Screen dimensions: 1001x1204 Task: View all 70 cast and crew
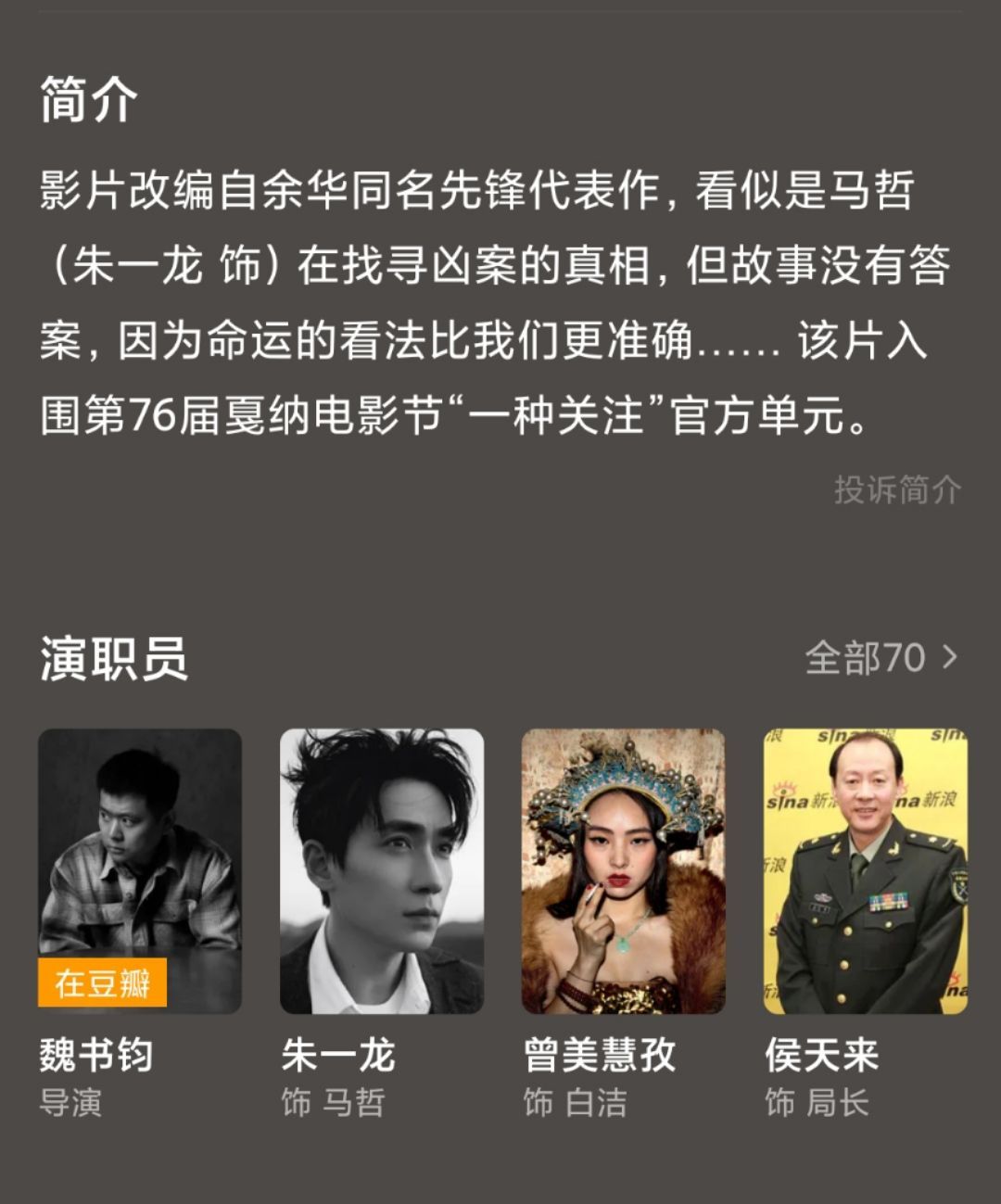(880, 658)
